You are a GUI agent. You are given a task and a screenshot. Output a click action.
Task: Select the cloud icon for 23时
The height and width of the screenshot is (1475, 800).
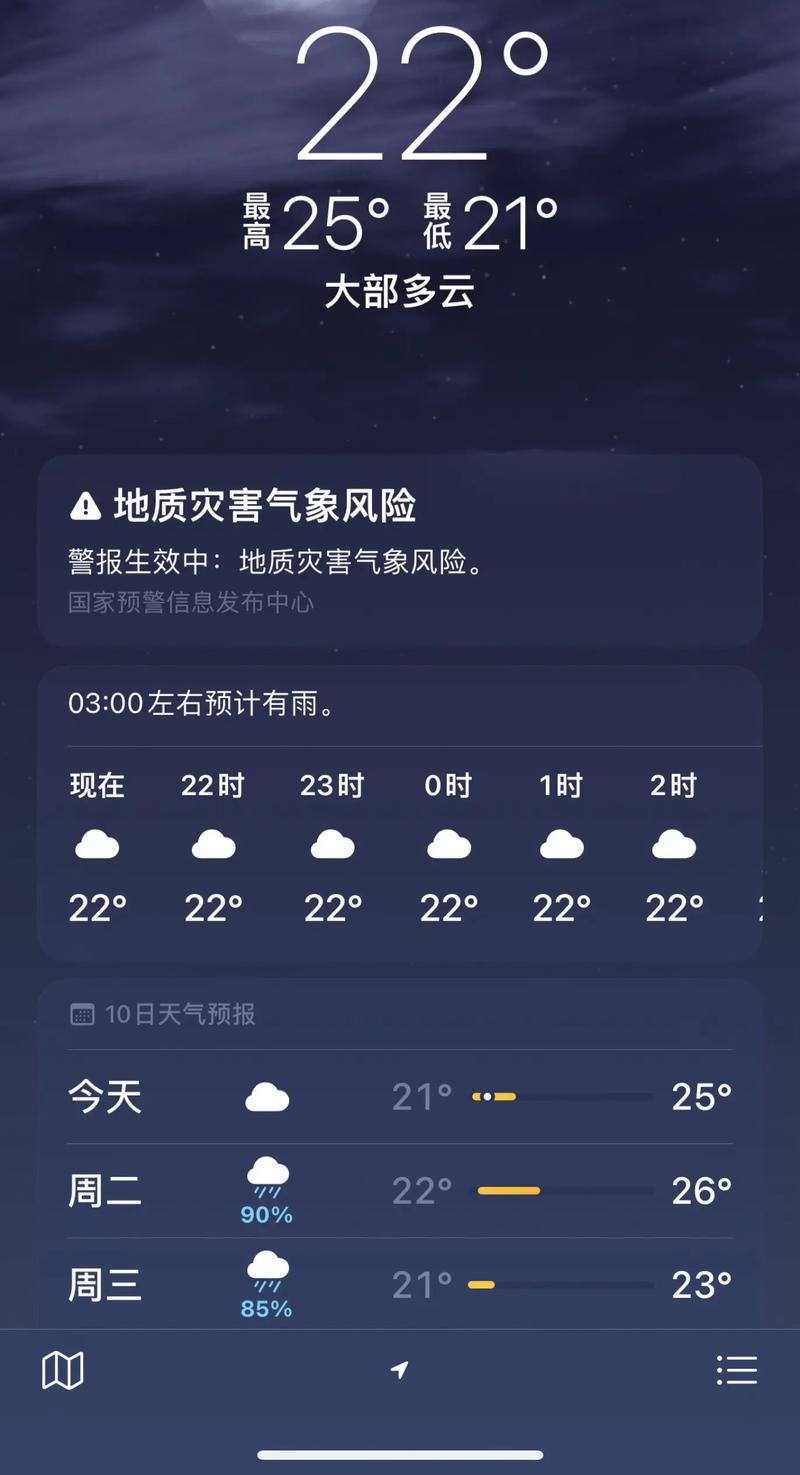point(332,843)
